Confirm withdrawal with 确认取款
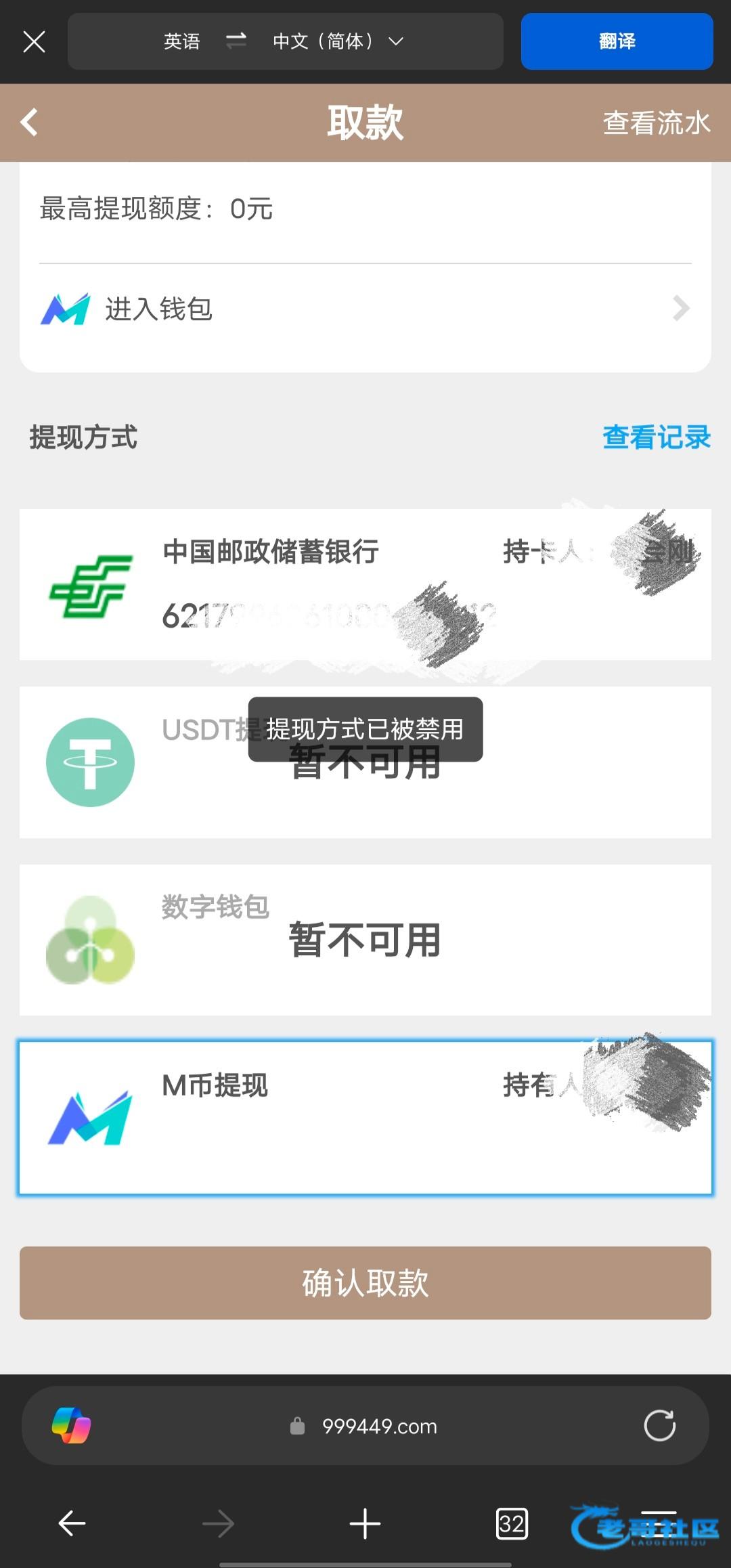This screenshot has height=1568, width=731. click(365, 1282)
